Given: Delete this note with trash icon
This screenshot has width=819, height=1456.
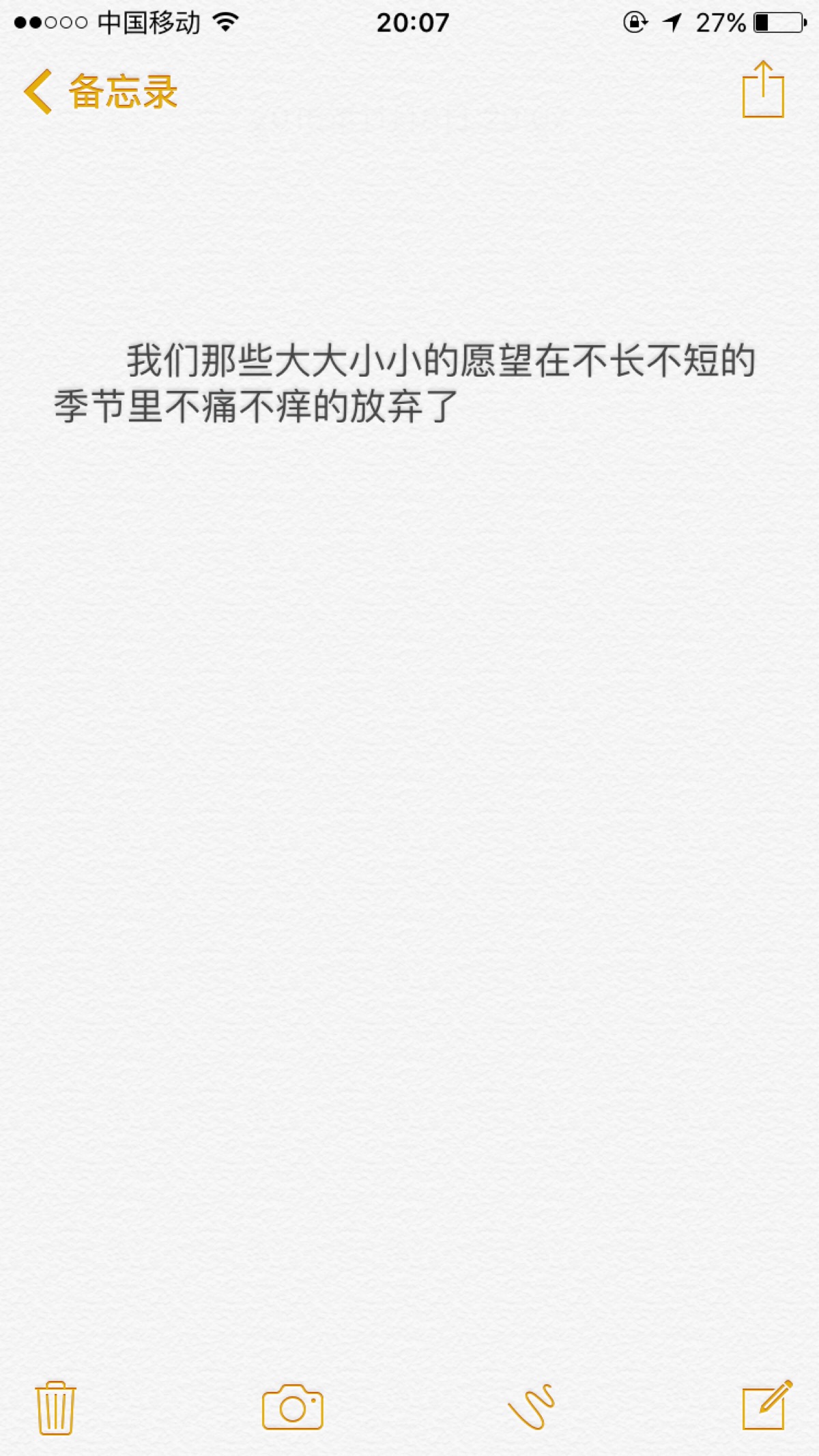Looking at the screenshot, I should 55,1407.
